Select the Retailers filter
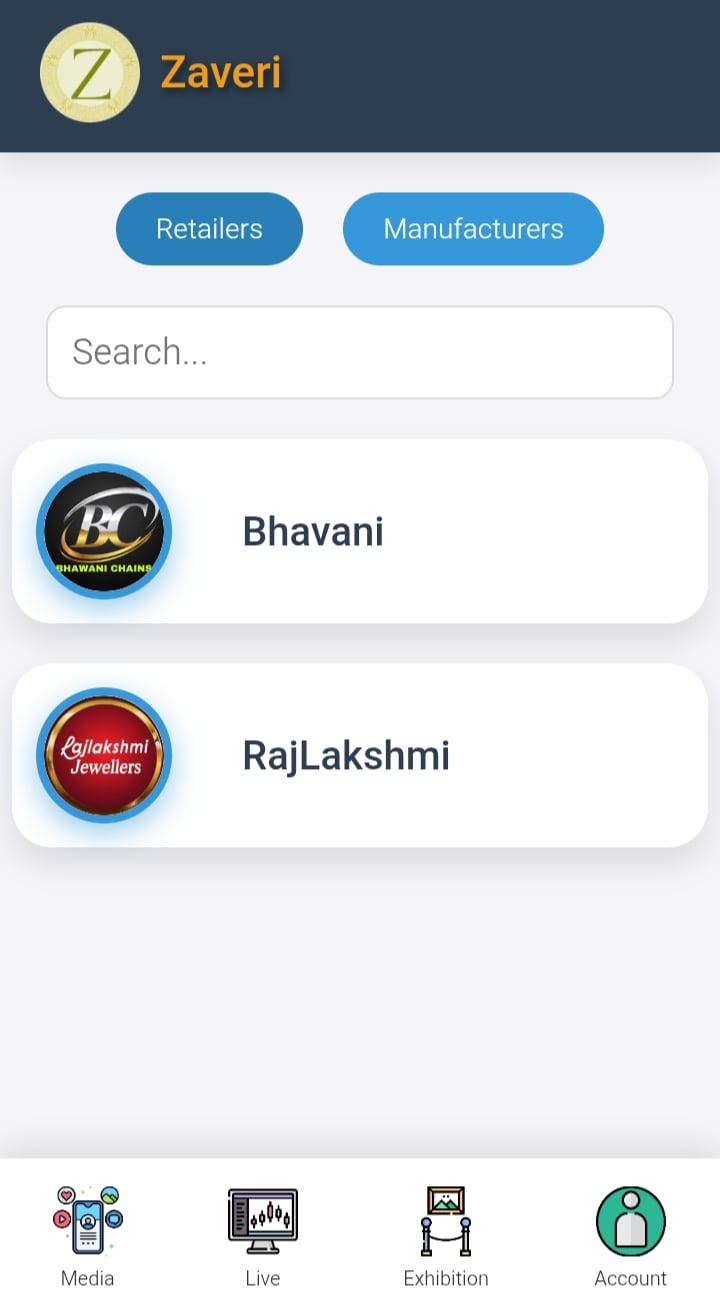This screenshot has height=1291, width=720. click(209, 229)
